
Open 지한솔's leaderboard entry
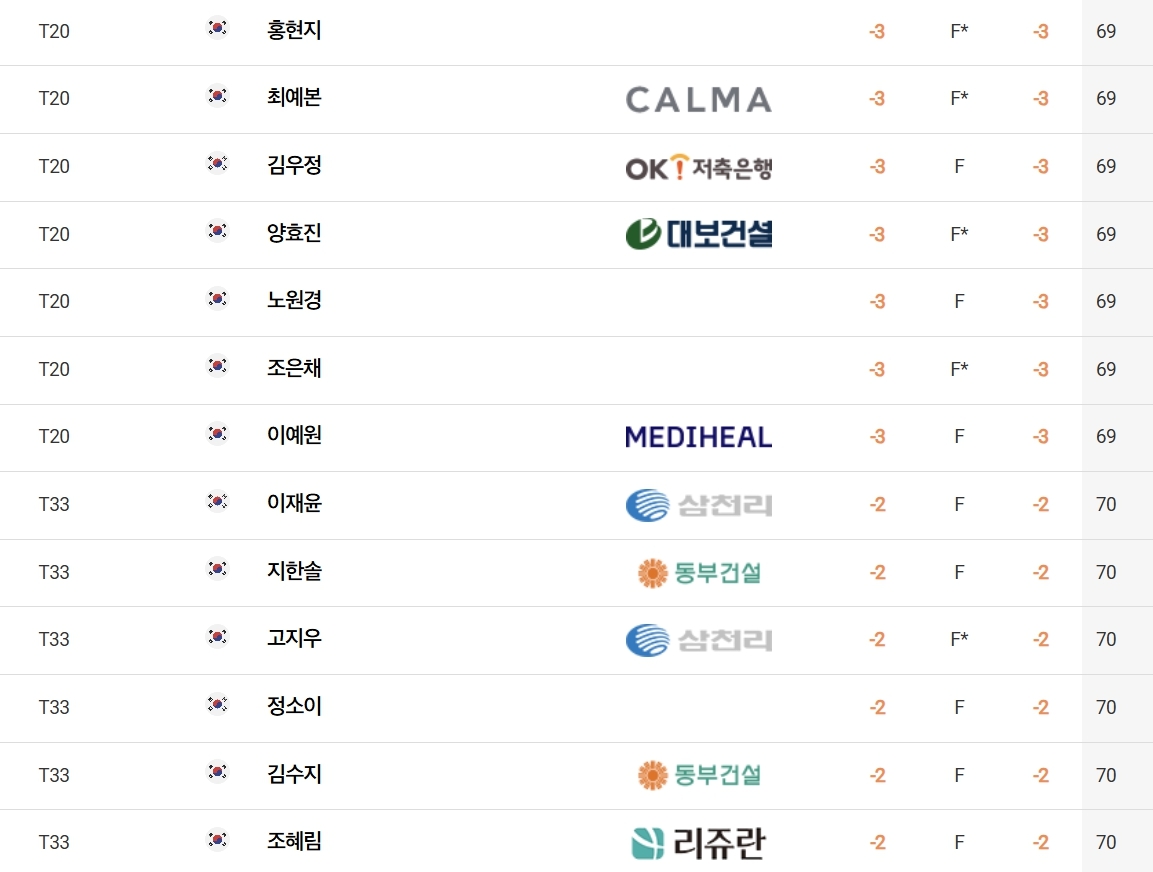[294, 571]
